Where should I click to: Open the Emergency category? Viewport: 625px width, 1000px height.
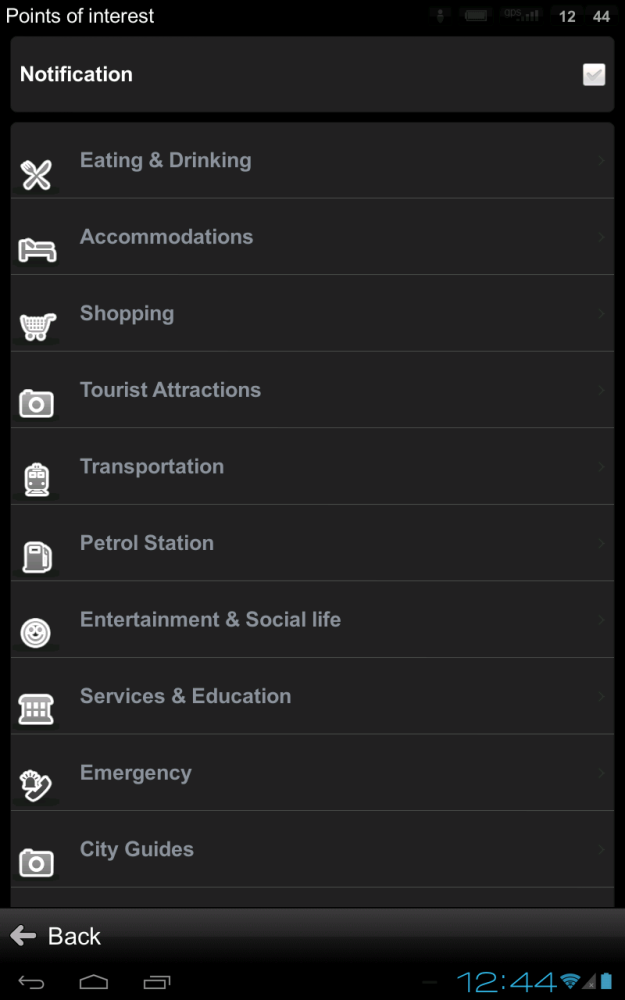312,773
